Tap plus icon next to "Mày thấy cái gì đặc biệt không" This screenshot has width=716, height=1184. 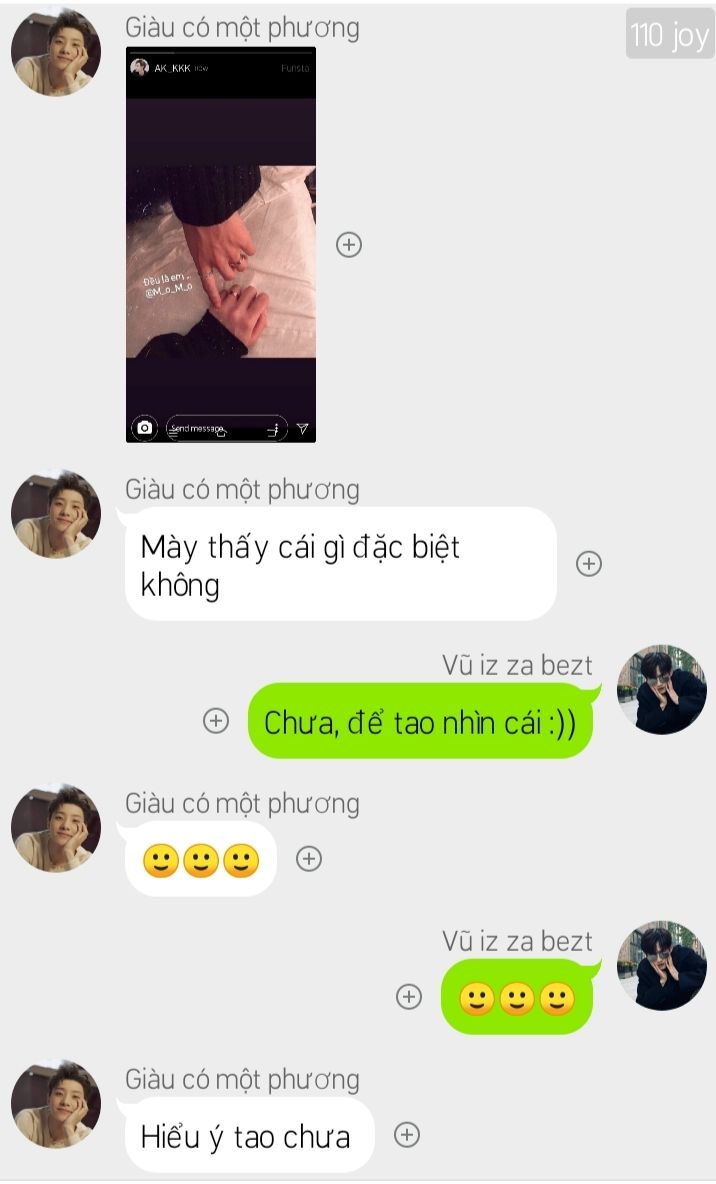[x=589, y=563]
